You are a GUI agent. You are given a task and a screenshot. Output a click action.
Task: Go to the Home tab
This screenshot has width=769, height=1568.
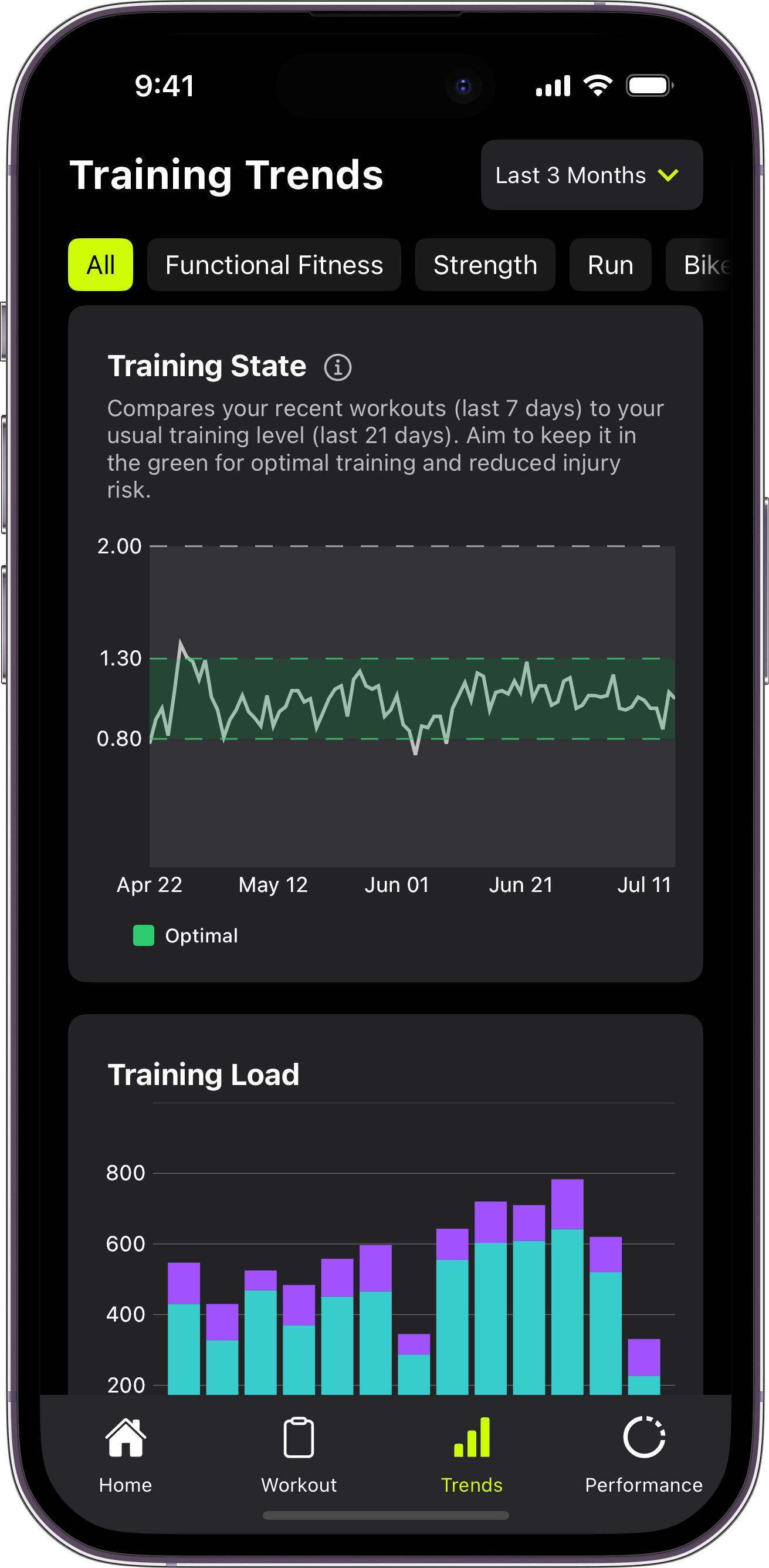126,1455
